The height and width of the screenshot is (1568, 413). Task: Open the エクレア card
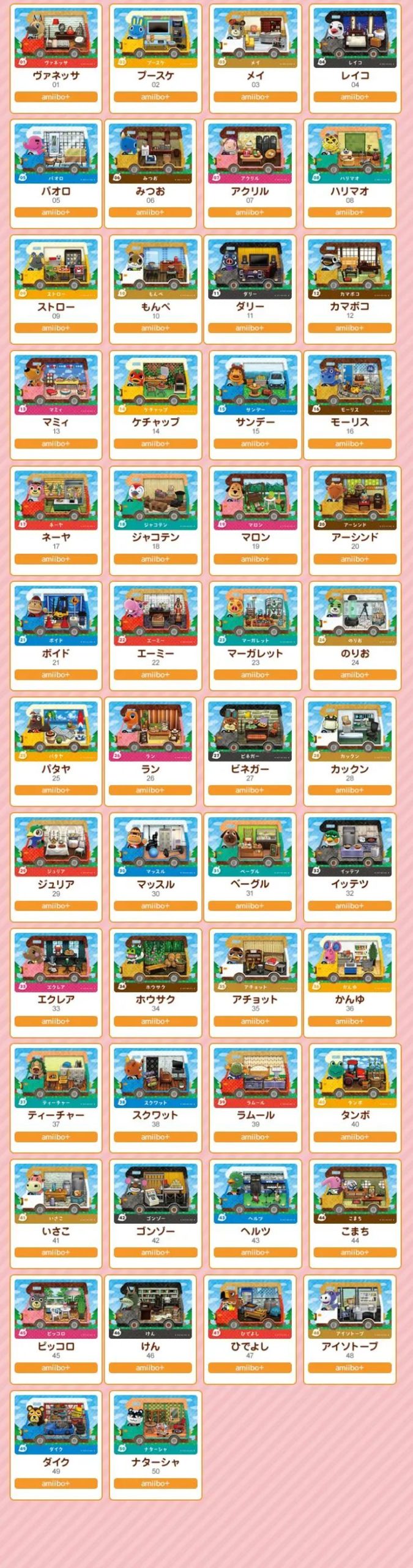[x=56, y=982]
